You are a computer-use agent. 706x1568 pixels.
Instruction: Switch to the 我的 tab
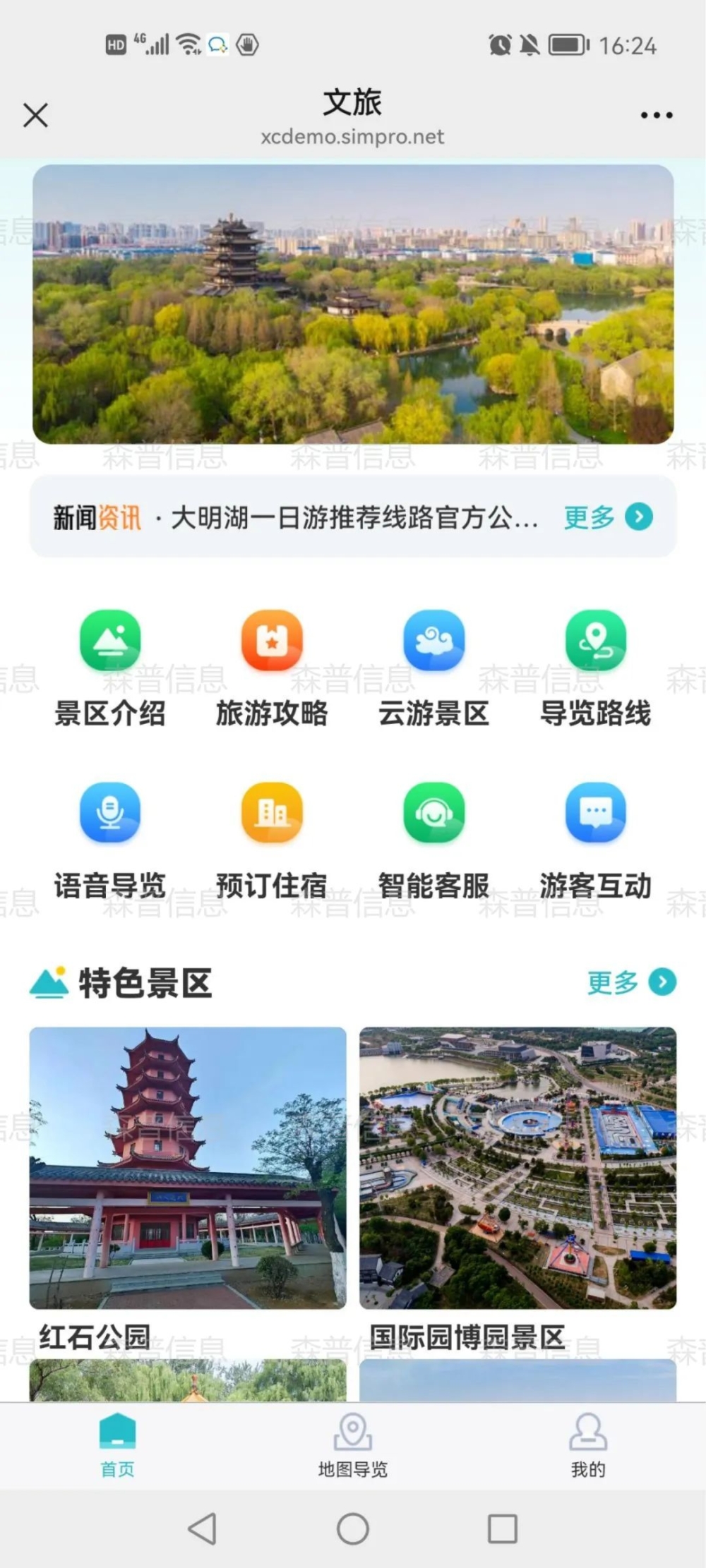[587, 1444]
